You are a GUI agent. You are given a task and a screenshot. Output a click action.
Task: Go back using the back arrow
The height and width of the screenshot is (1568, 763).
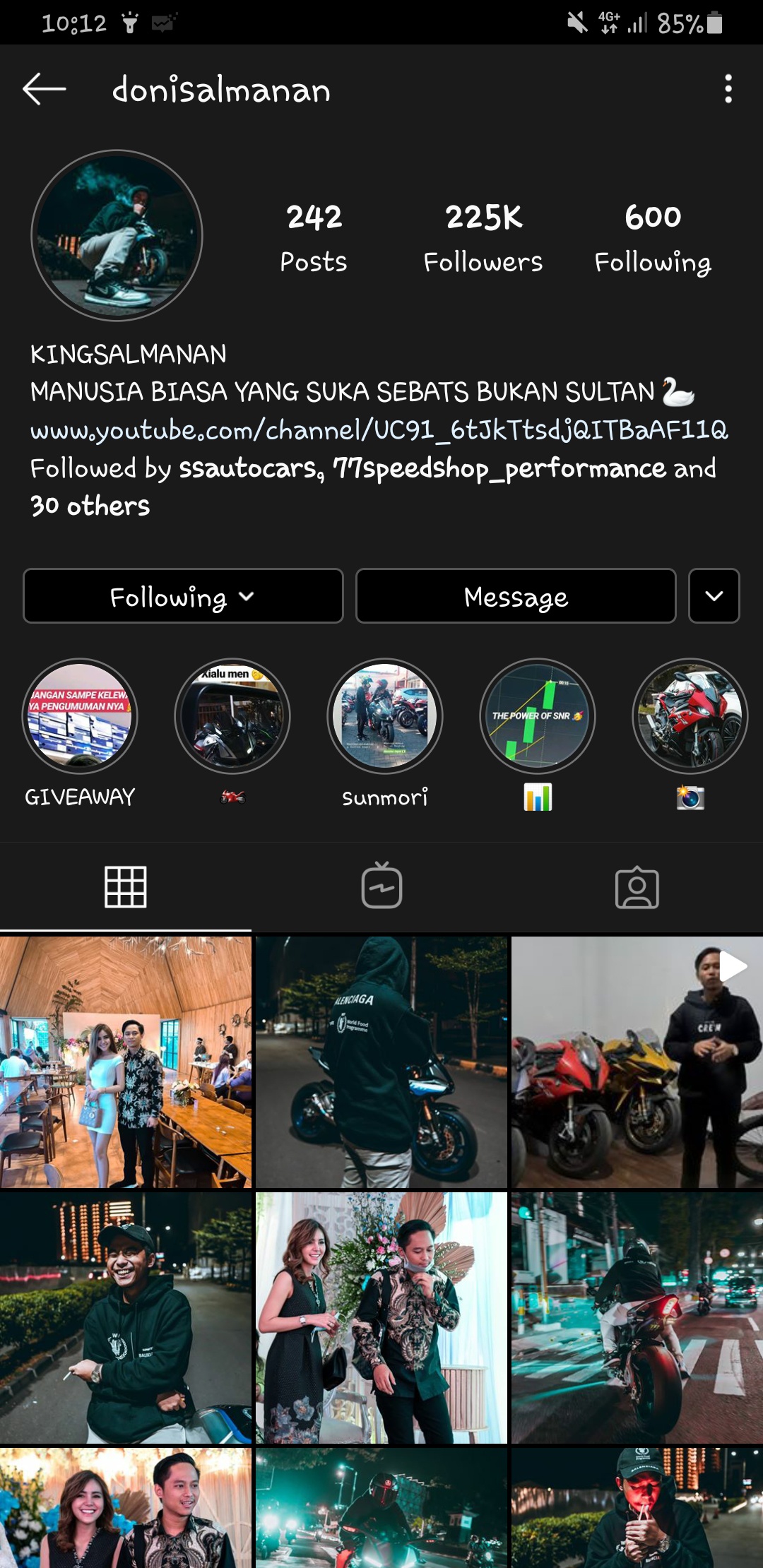(44, 90)
